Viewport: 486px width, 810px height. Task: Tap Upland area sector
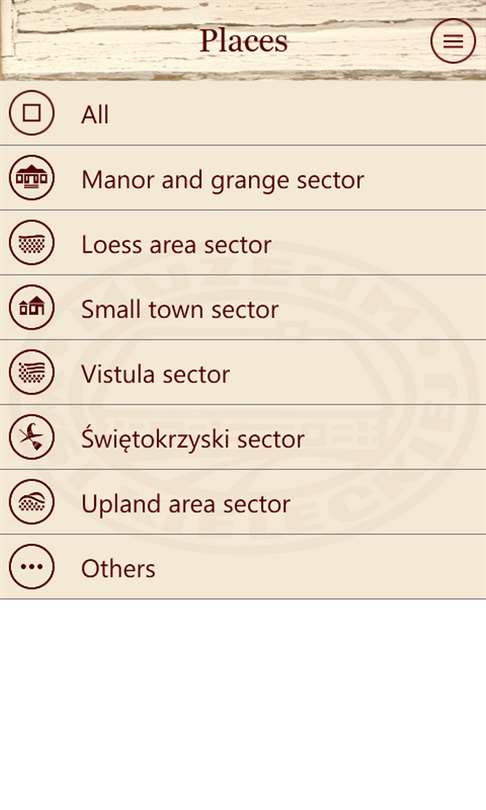pyautogui.click(x=243, y=502)
